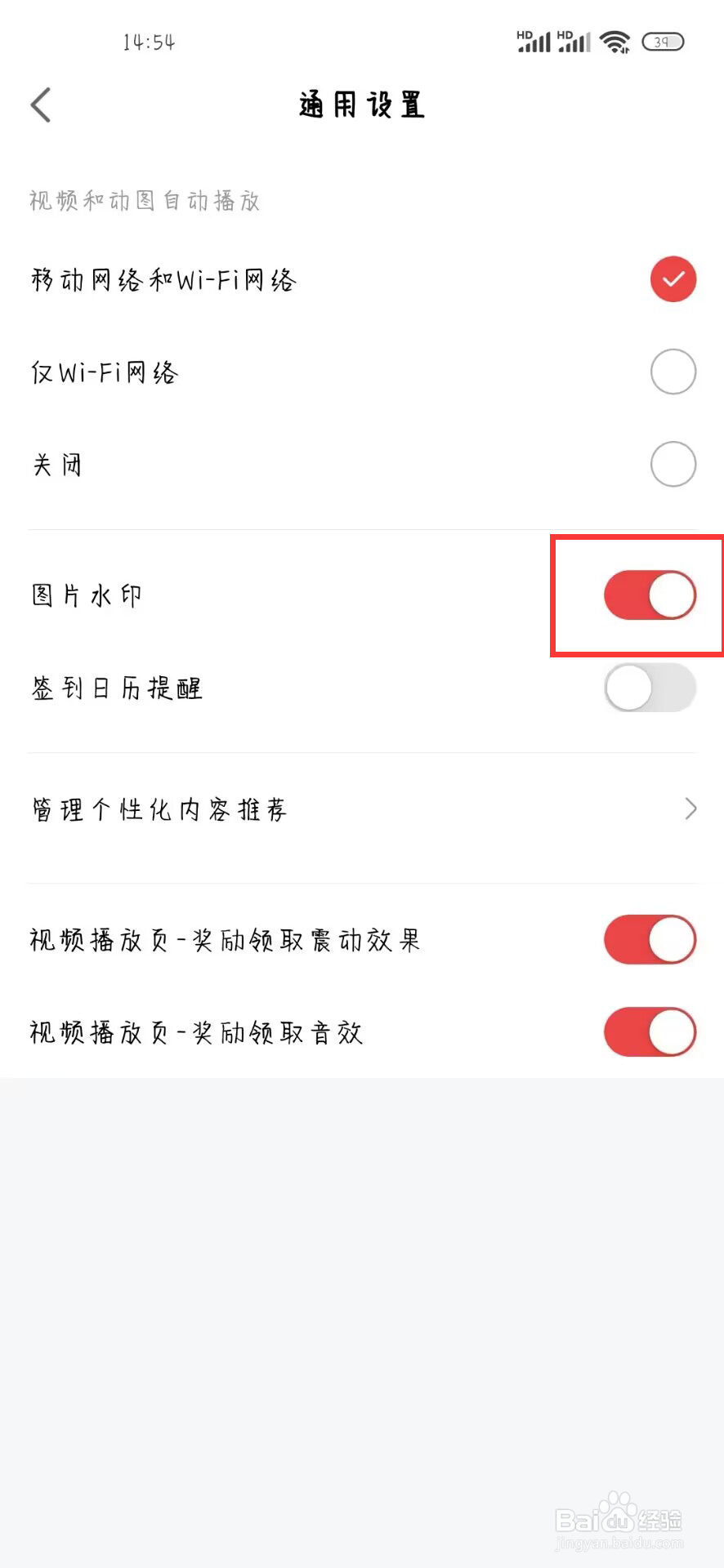Tap the 视频和动图自动播放 section header
The image size is (724, 1568).
[143, 201]
